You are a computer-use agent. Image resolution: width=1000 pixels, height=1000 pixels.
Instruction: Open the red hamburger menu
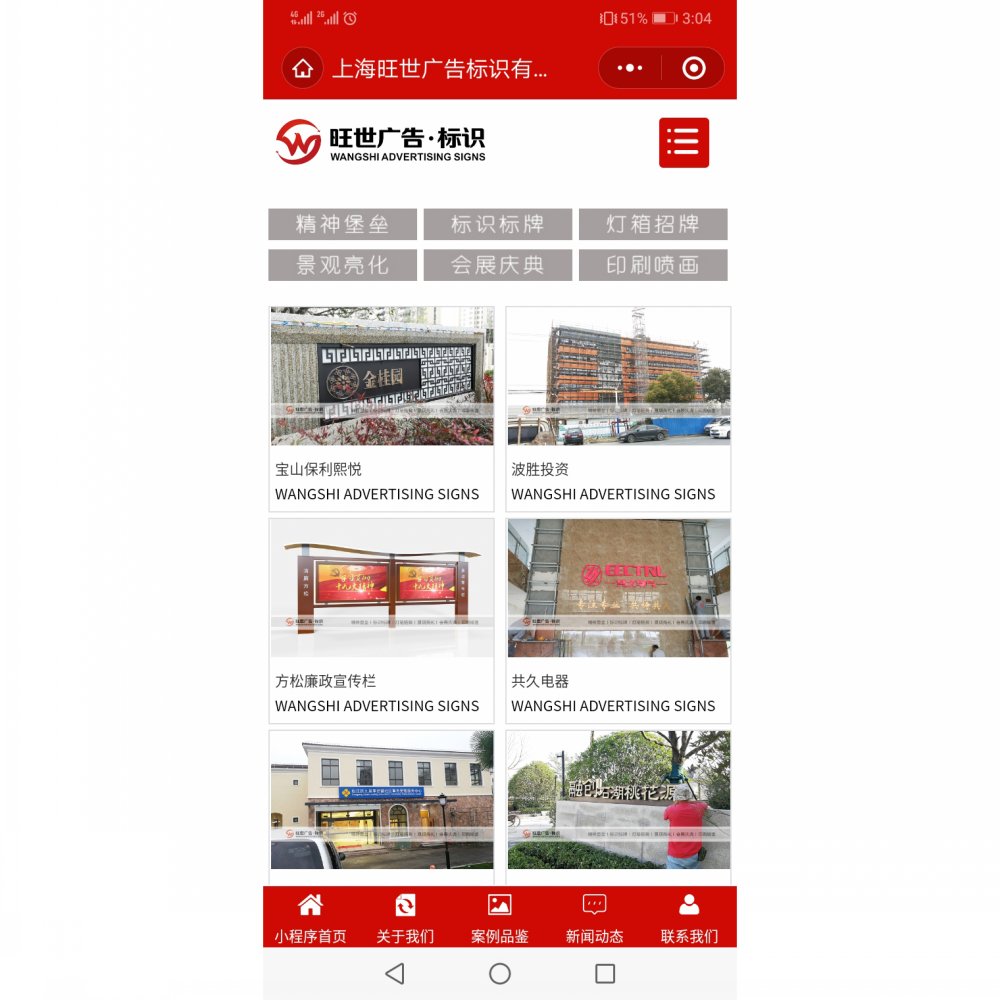tap(684, 142)
